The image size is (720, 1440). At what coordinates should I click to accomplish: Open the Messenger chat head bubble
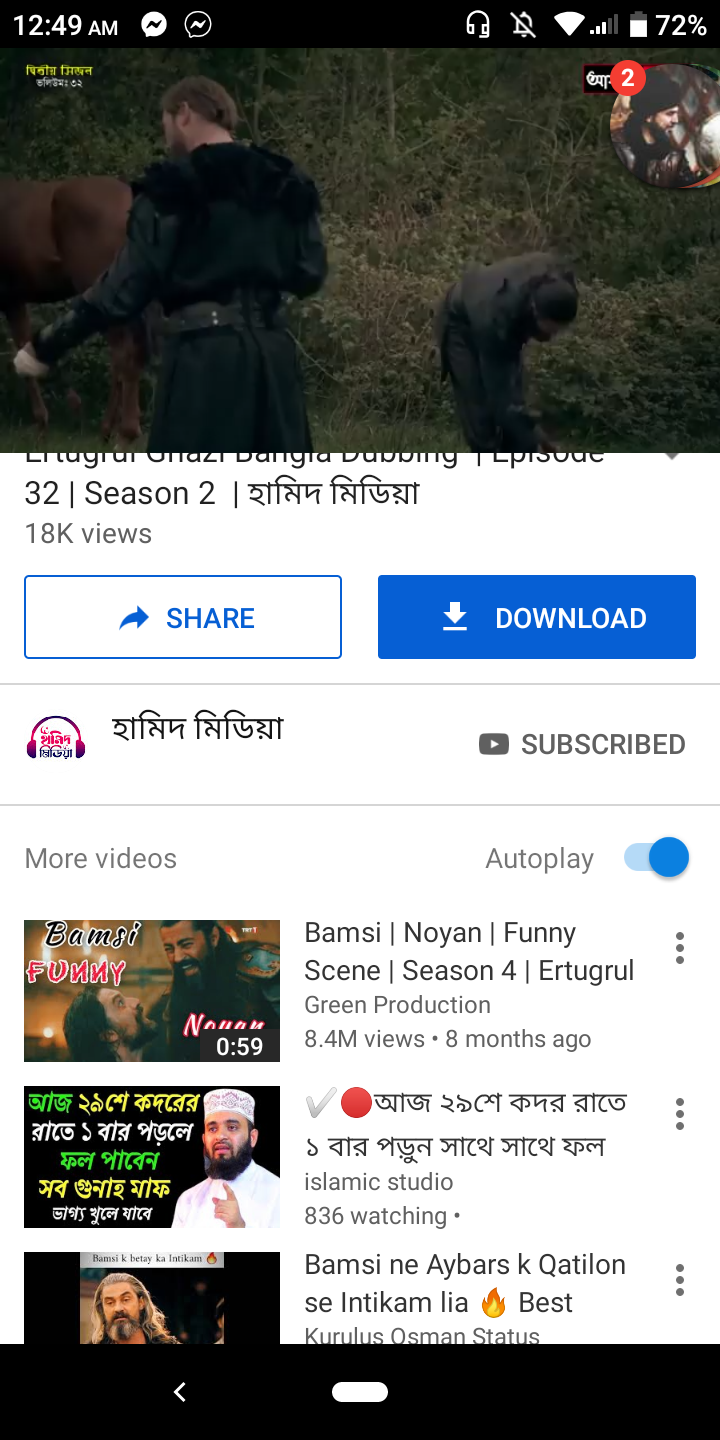coord(663,126)
